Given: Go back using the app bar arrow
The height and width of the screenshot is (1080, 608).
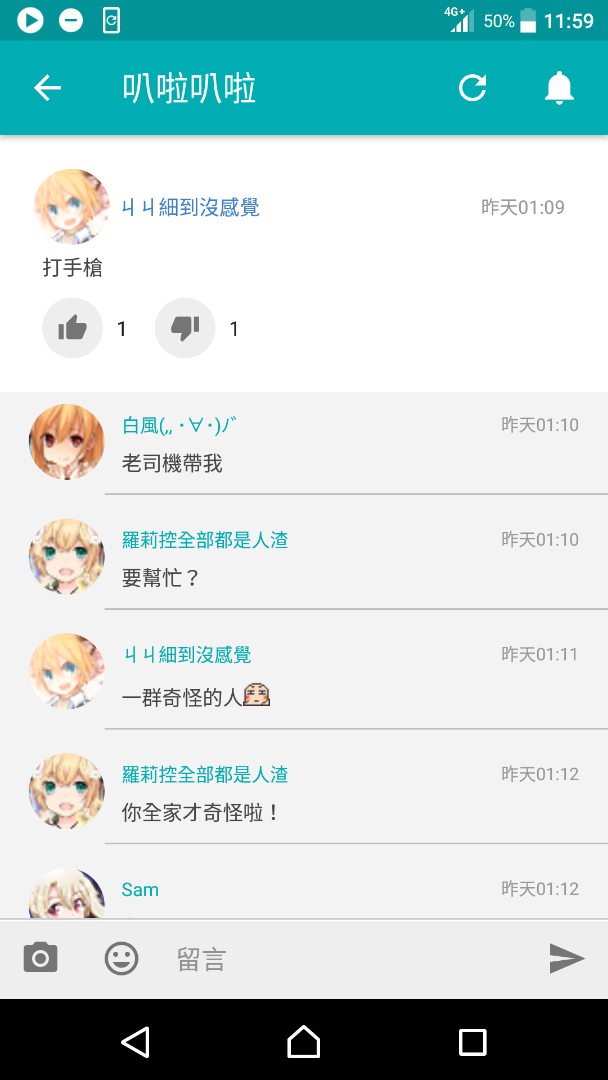Looking at the screenshot, I should [48, 88].
